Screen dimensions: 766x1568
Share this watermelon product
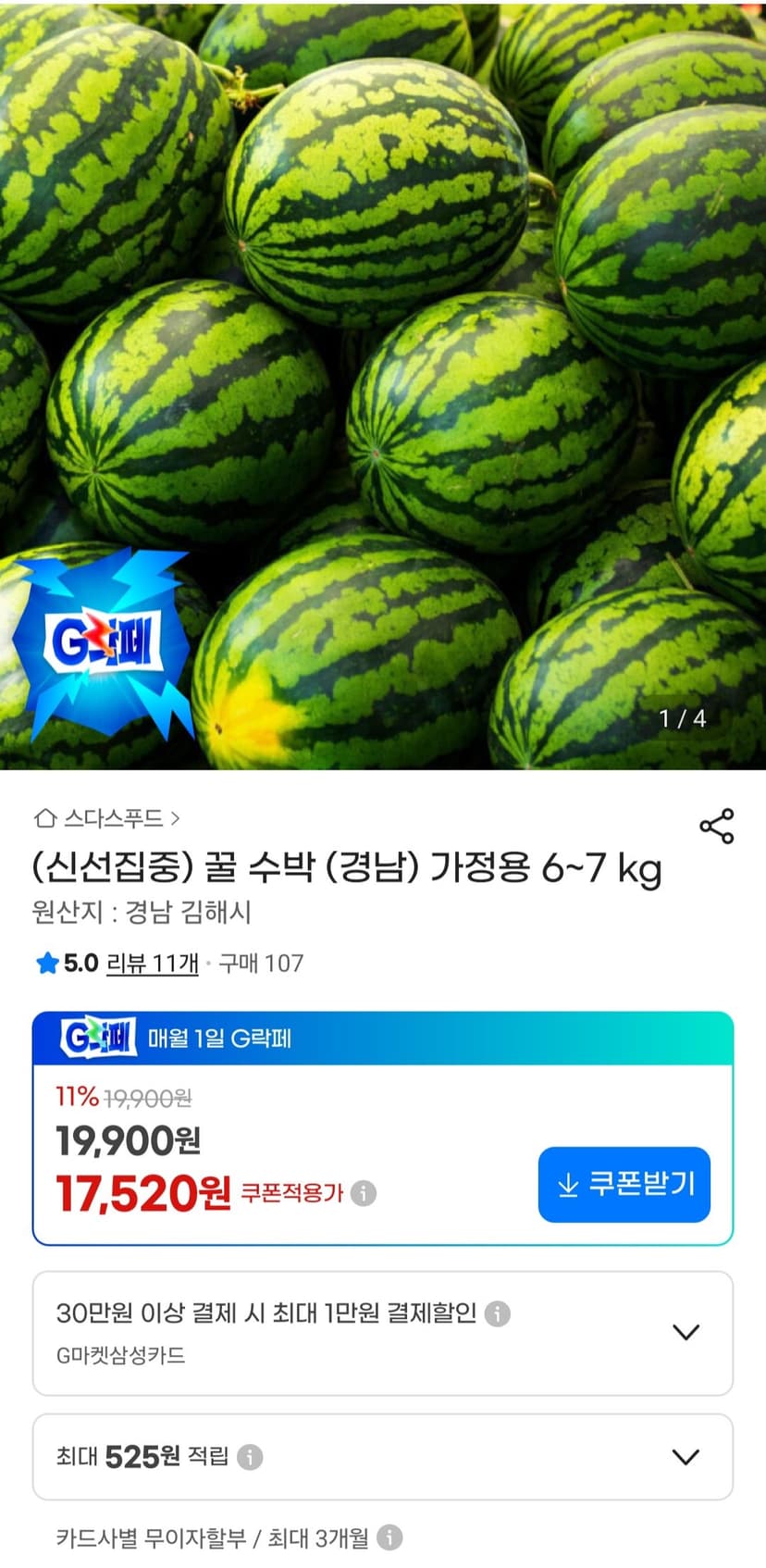click(716, 826)
